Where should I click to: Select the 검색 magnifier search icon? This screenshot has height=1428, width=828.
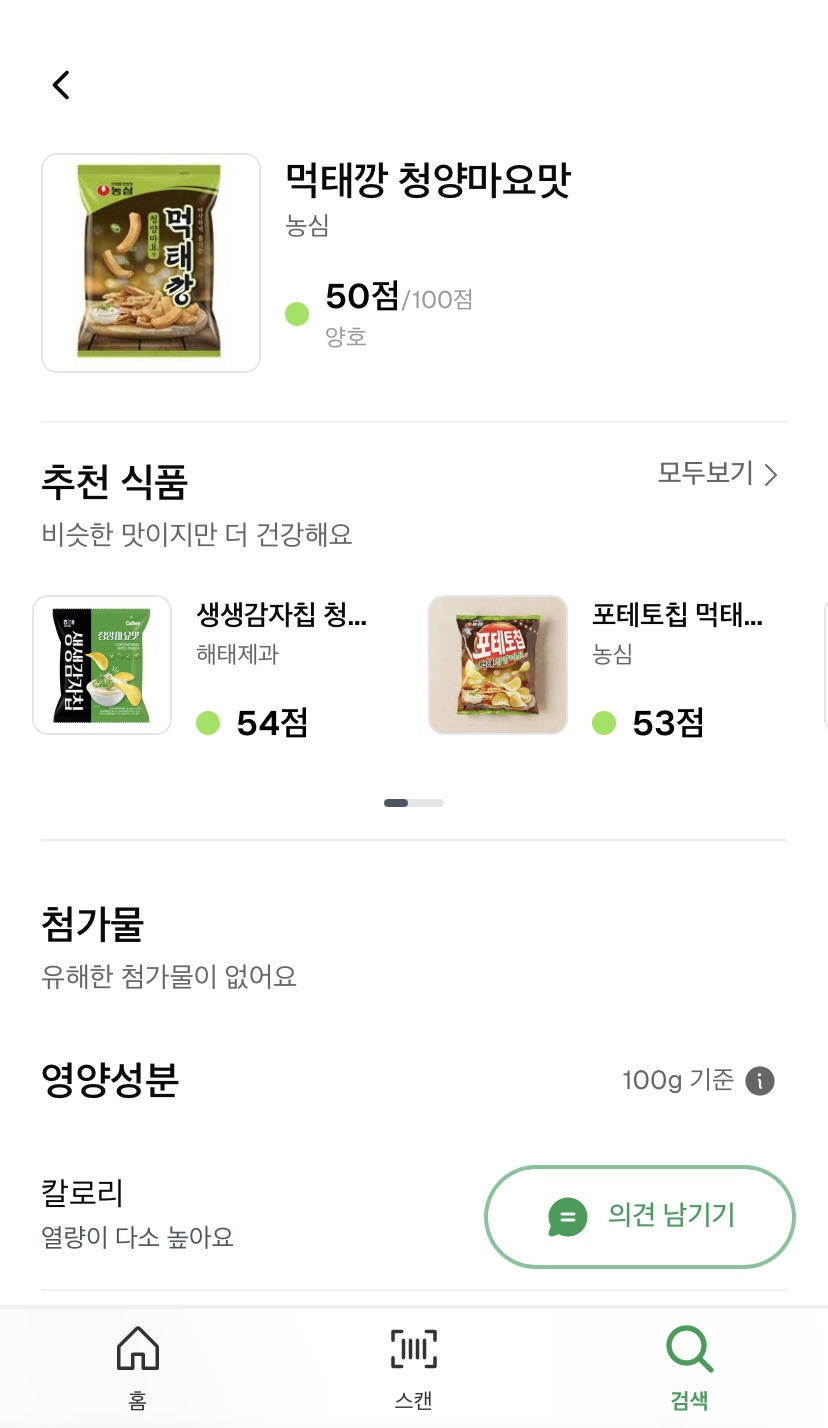(689, 1347)
